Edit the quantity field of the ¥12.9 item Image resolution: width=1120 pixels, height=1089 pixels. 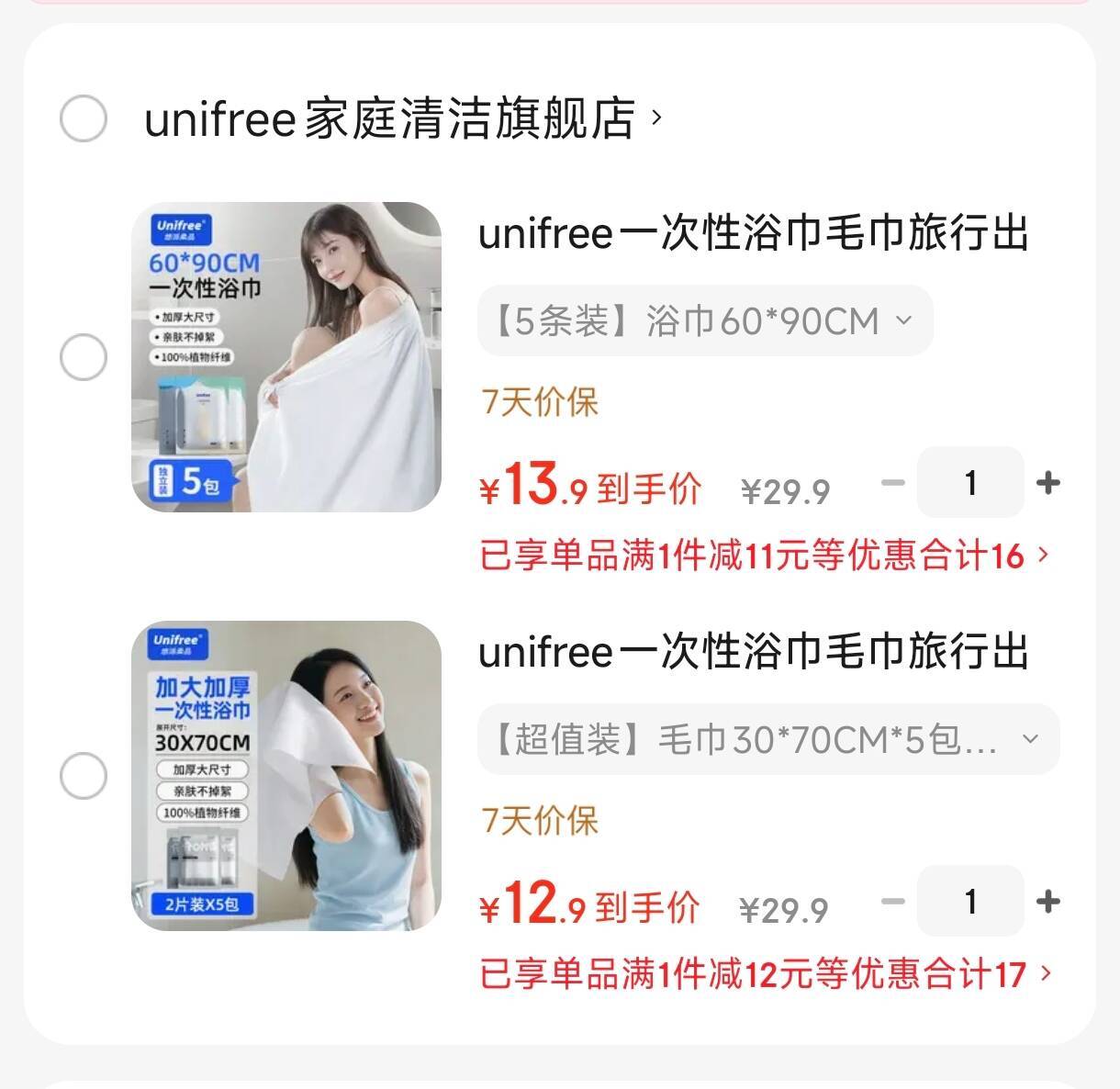tap(969, 902)
